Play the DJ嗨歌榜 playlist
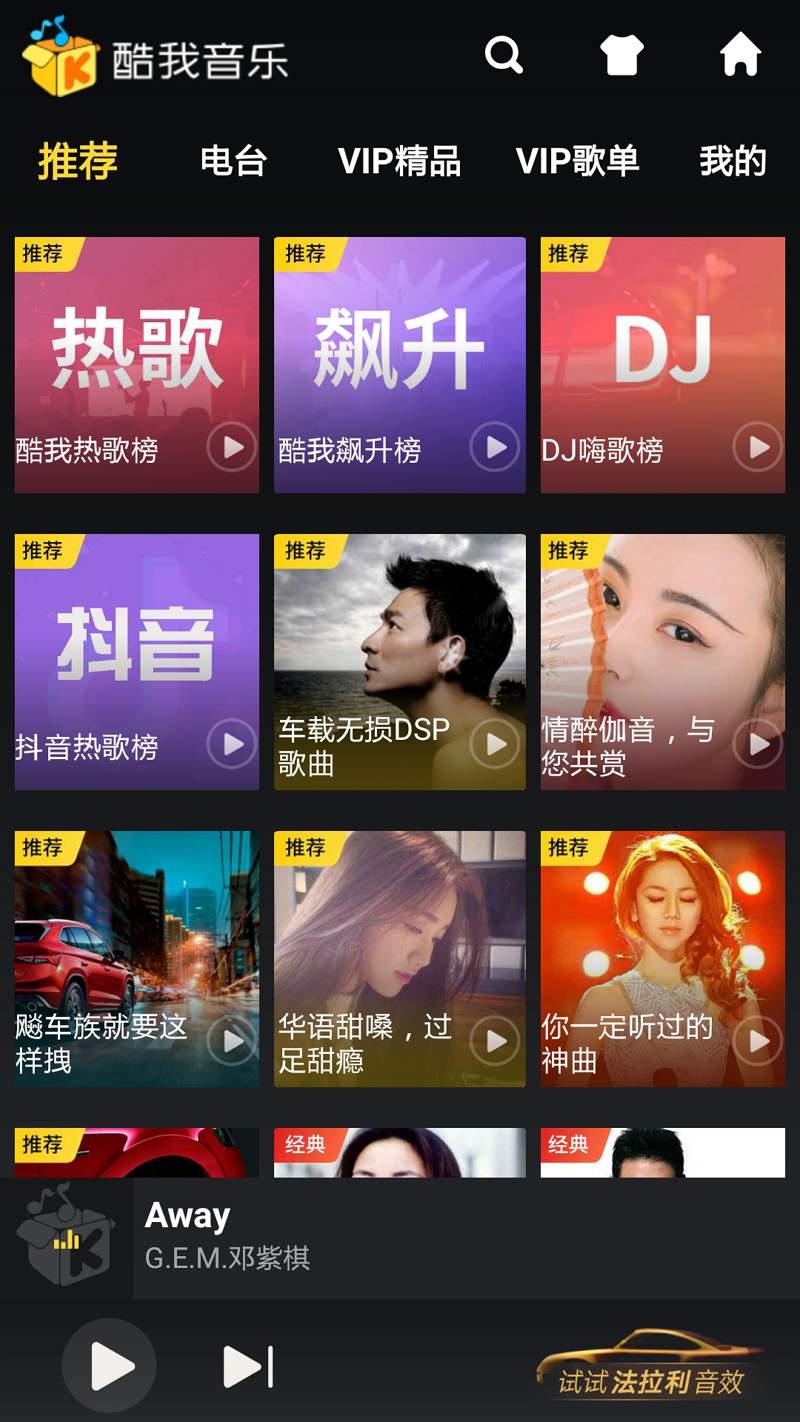Screen dimensions: 800x1422 pos(757,449)
